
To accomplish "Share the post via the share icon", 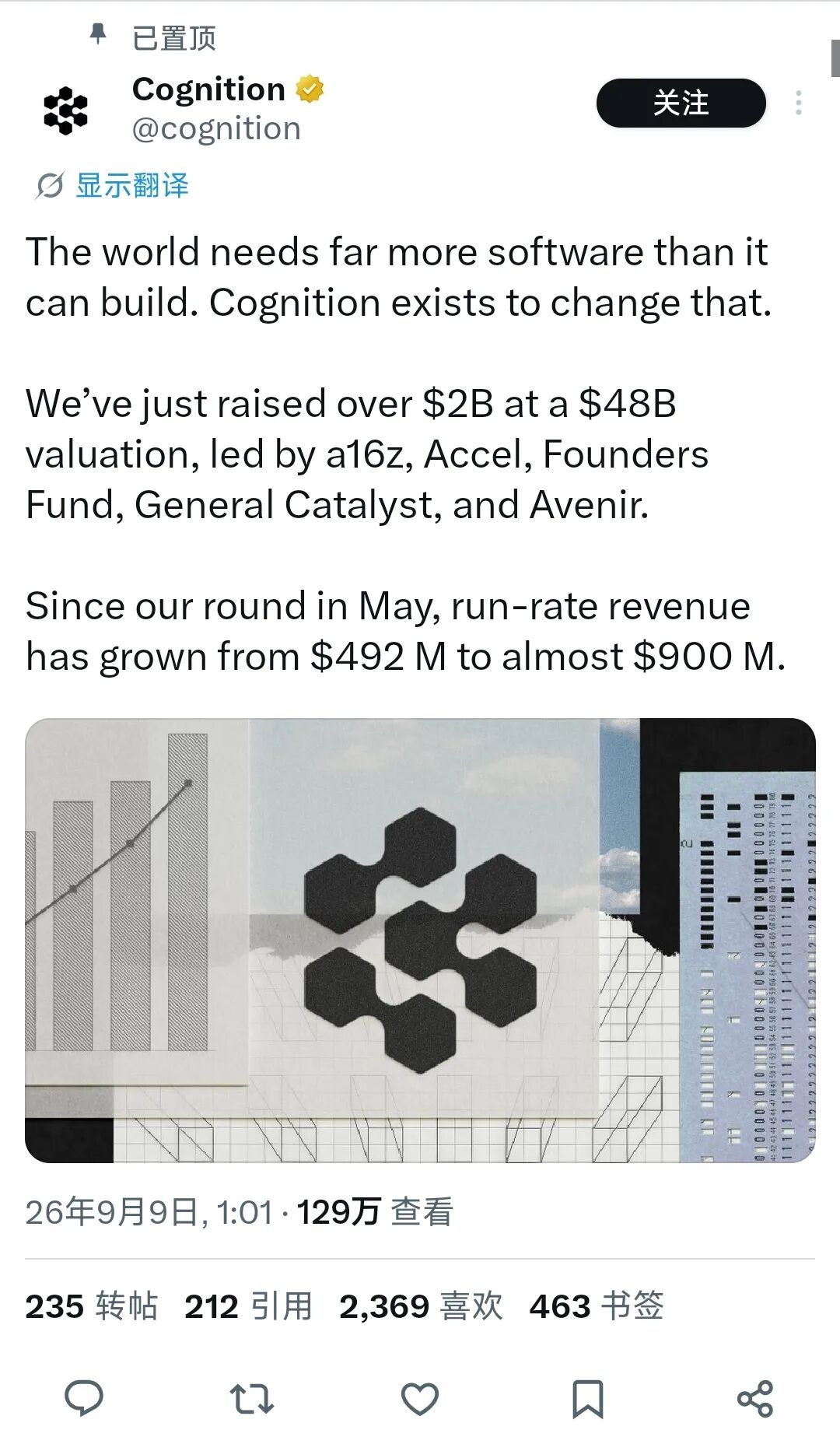I will point(755,1398).
